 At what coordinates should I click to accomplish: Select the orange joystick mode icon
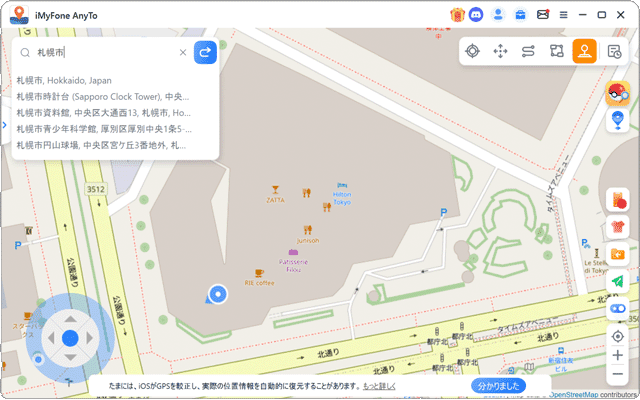(x=585, y=51)
